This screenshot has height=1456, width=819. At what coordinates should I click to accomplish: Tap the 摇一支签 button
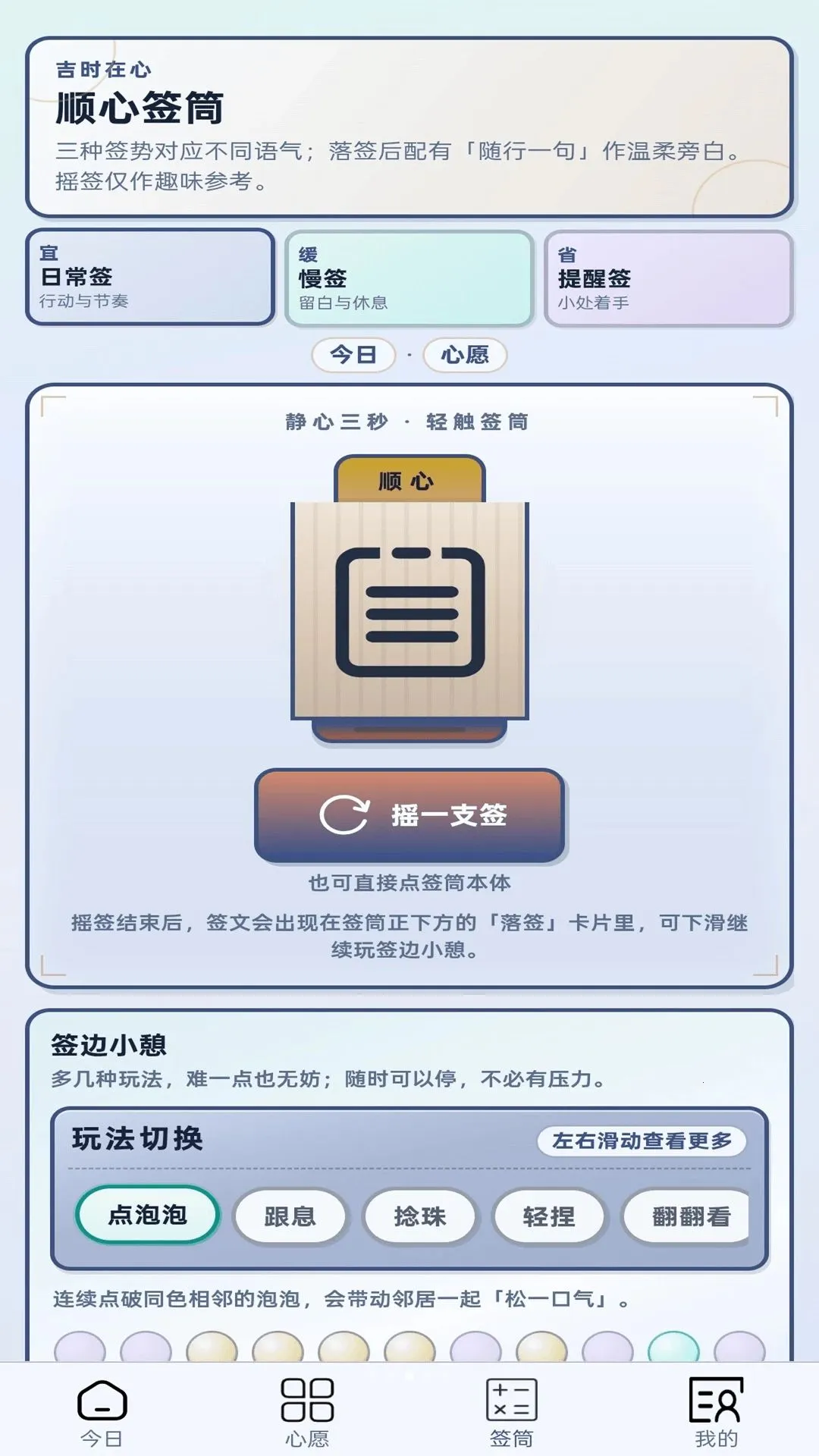pyautogui.click(x=409, y=816)
